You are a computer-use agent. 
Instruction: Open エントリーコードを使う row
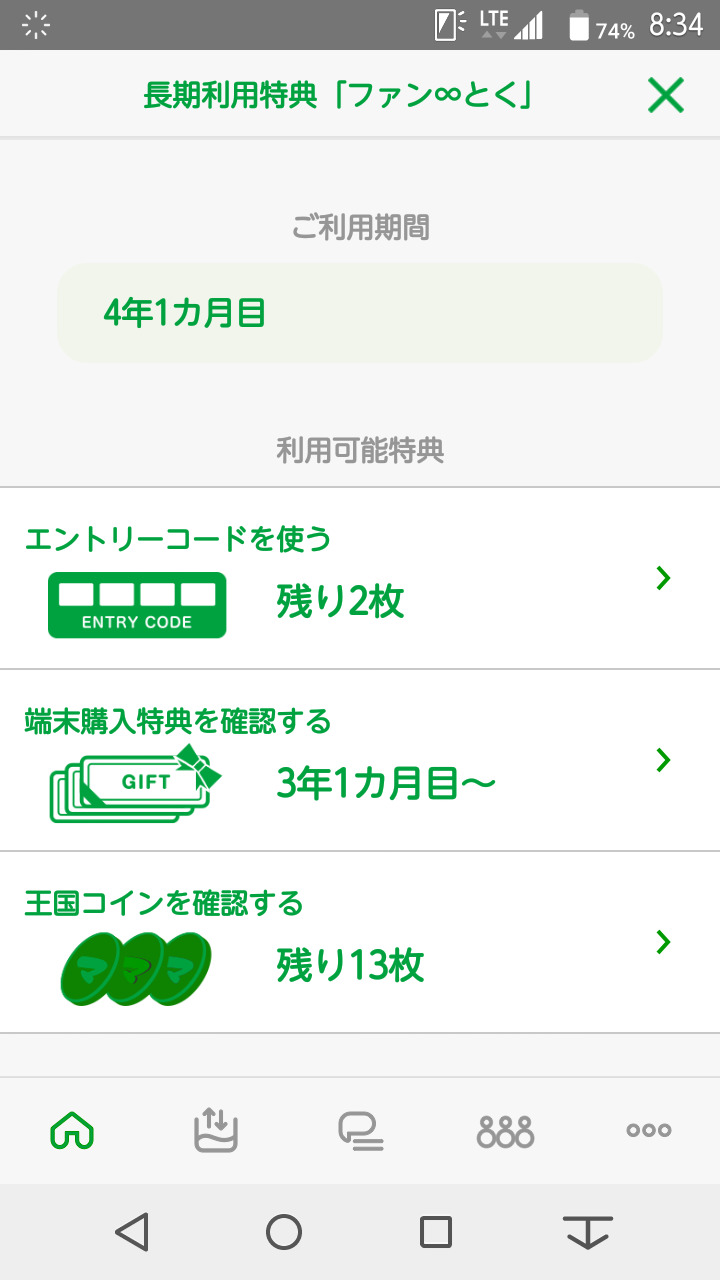point(360,579)
